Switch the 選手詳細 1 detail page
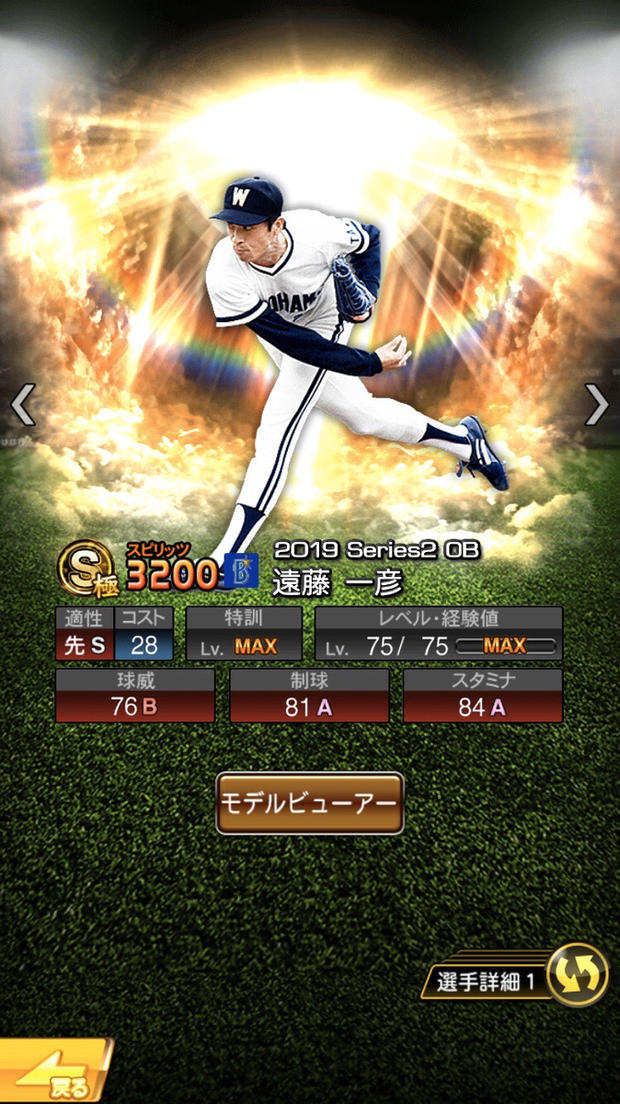The image size is (620, 1104). 577,975
